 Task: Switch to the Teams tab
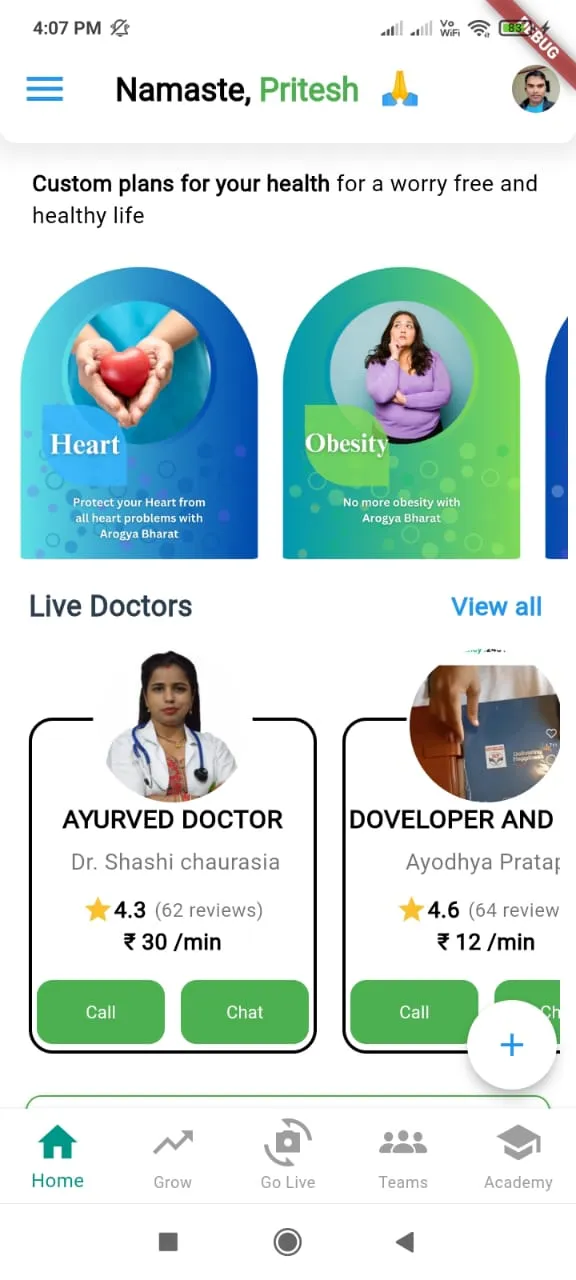403,1157
